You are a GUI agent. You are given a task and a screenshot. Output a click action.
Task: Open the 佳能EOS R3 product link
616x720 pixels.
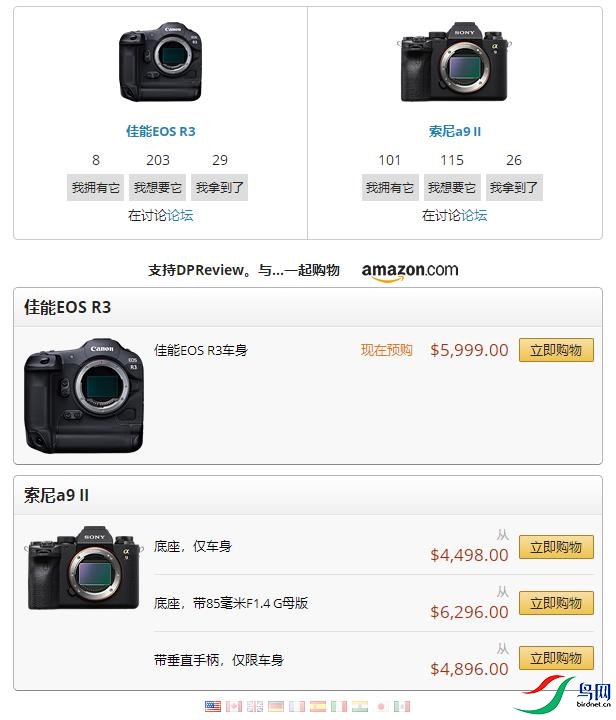[160, 131]
